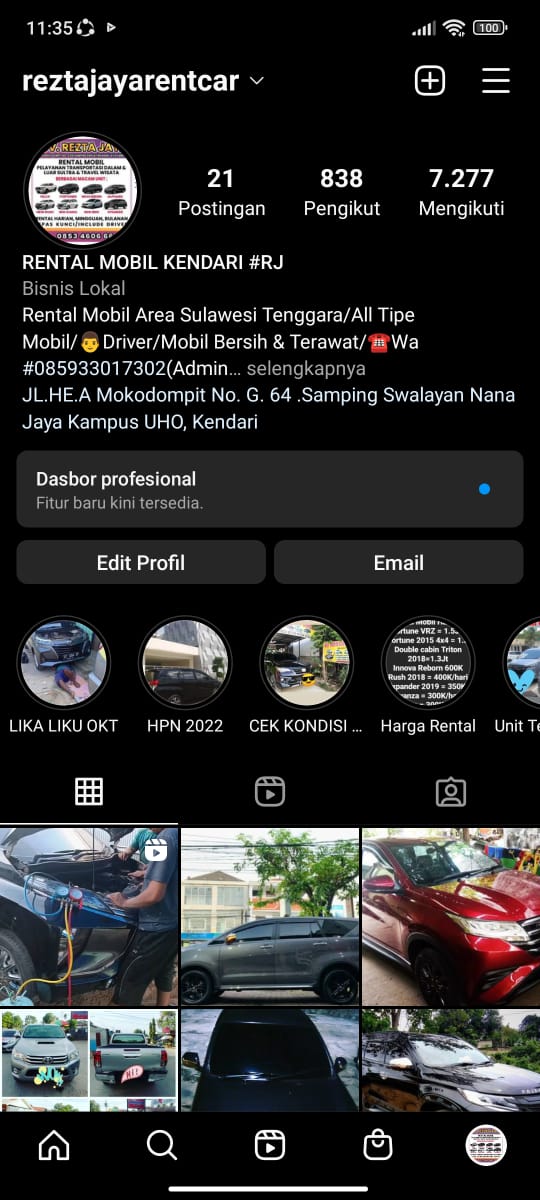Viewport: 540px width, 1200px height.
Task: Open the create new post plus icon
Action: click(430, 81)
